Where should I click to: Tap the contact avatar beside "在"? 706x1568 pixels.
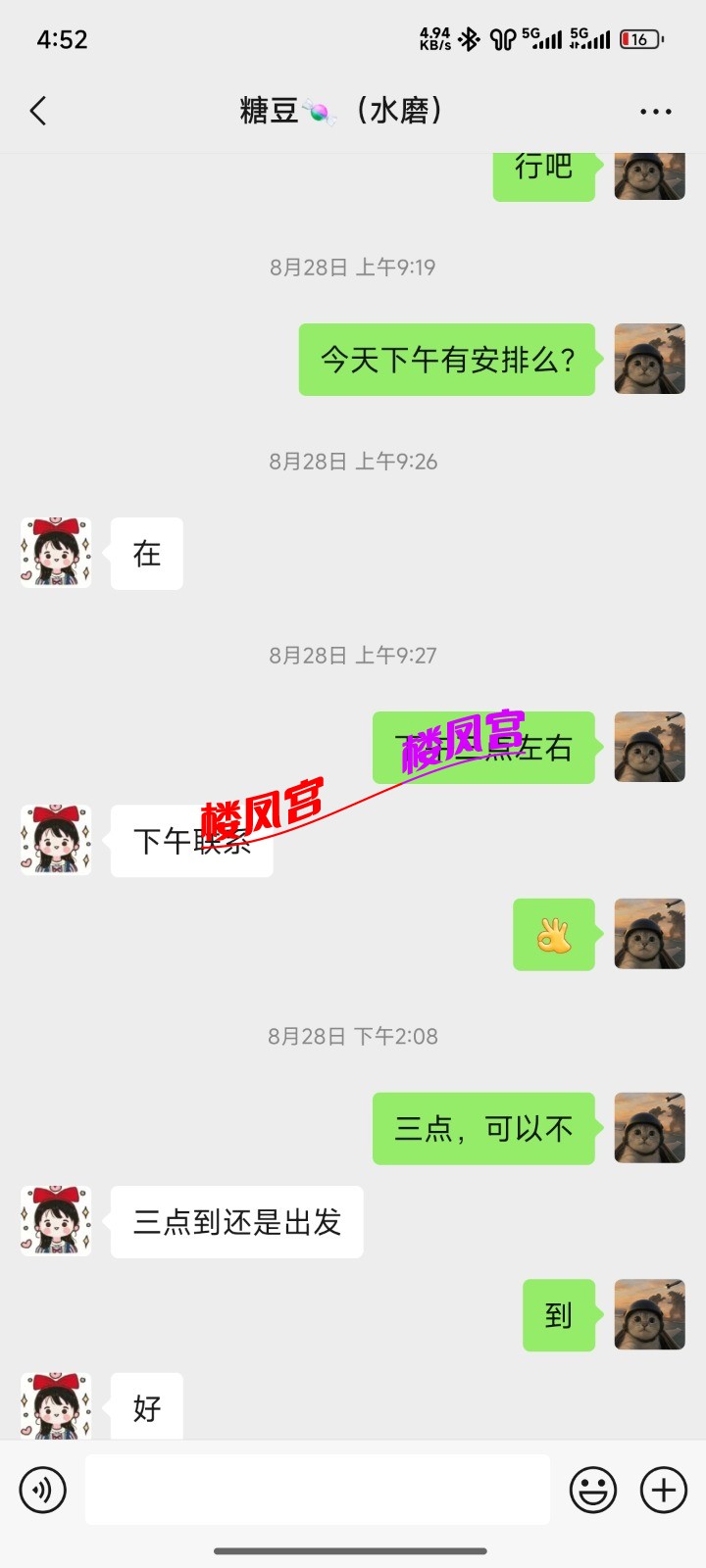click(x=56, y=554)
